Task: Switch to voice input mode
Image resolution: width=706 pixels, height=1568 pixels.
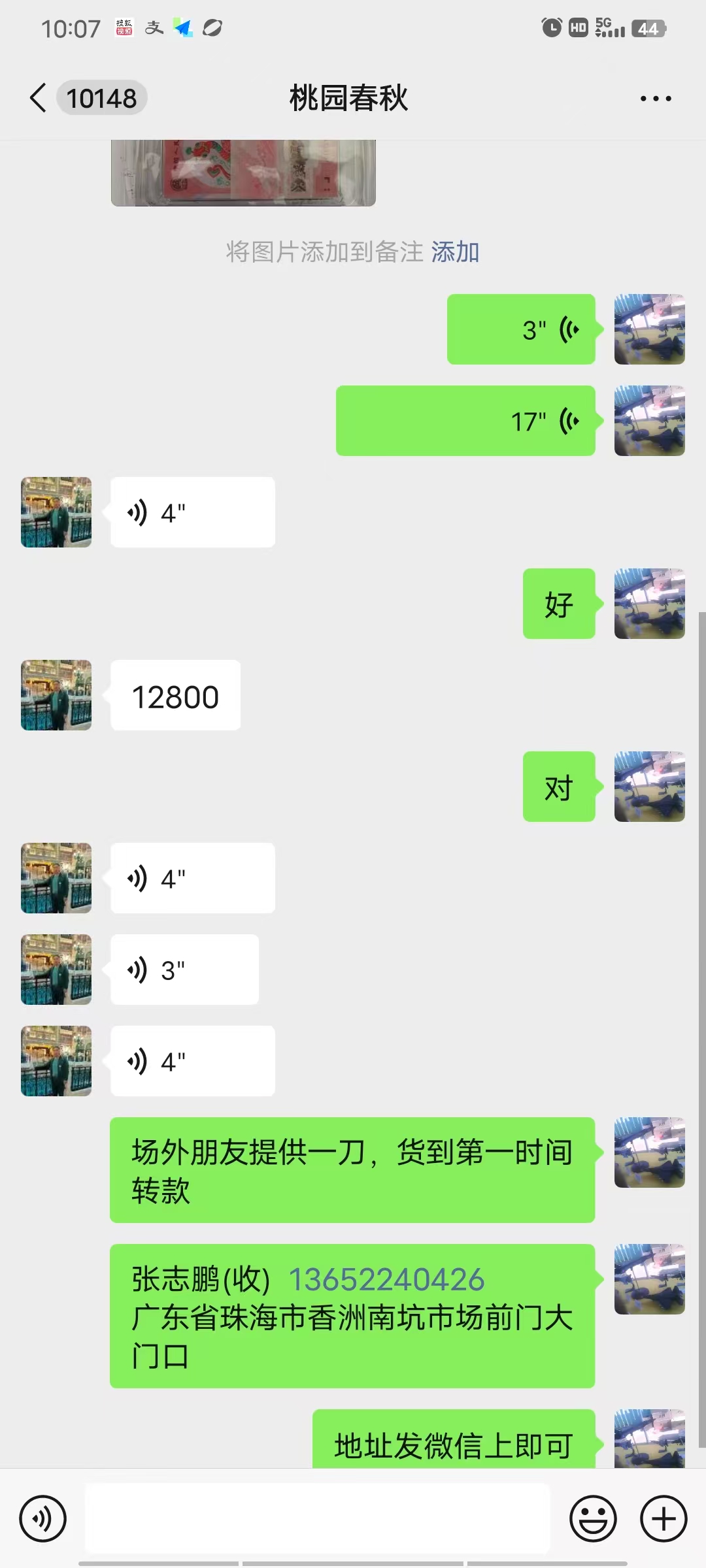Action: (43, 1518)
